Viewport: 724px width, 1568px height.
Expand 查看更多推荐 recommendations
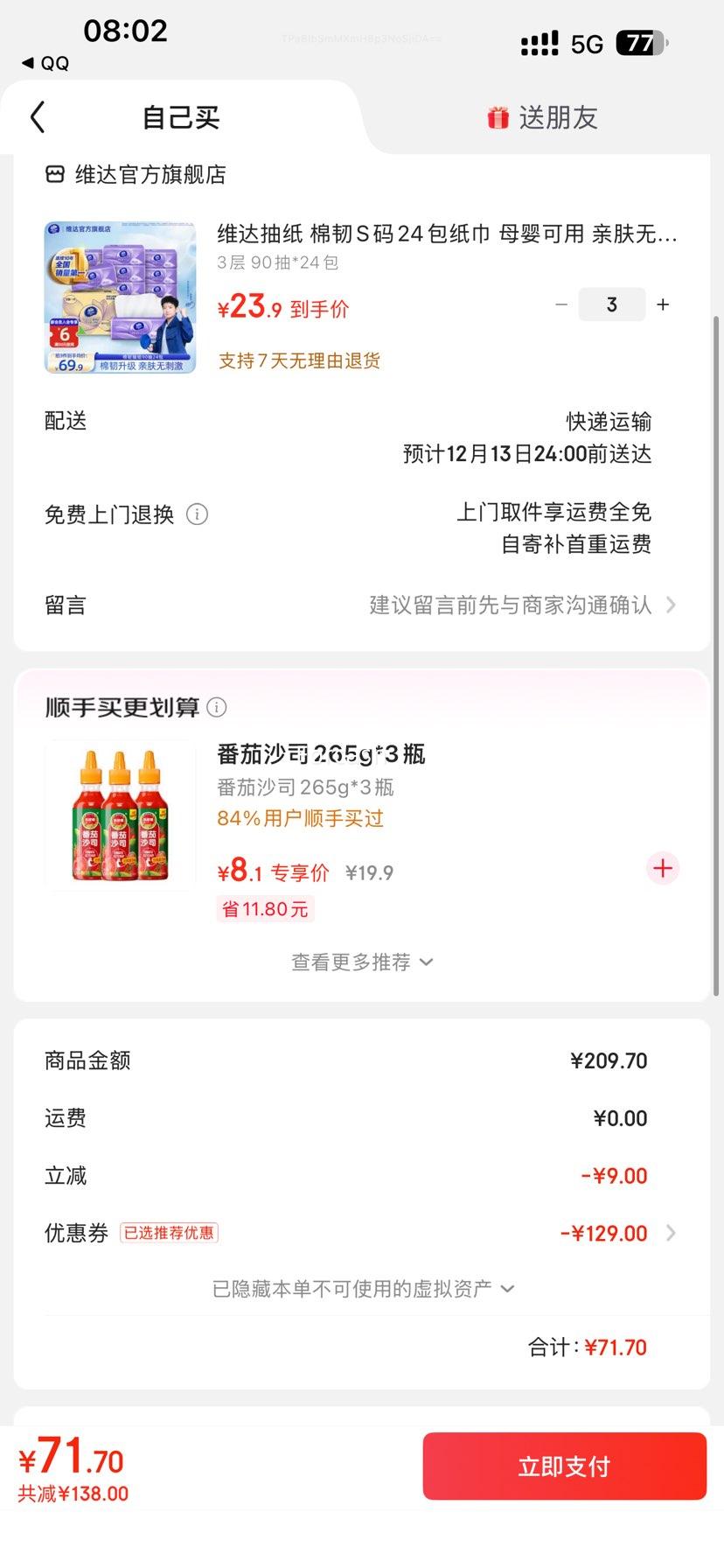click(x=362, y=962)
